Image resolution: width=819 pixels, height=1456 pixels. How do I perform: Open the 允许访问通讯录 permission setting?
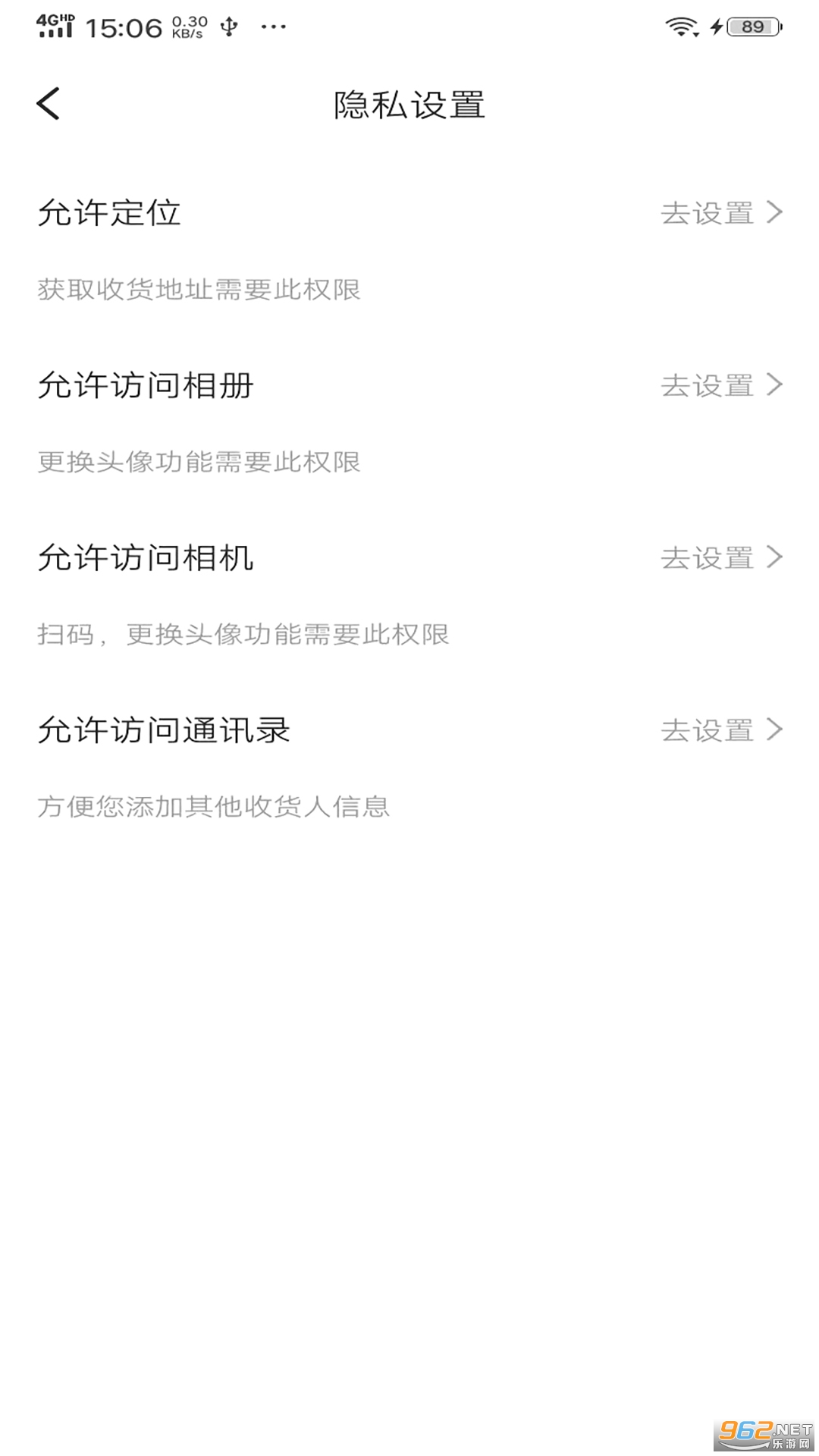[409, 730]
